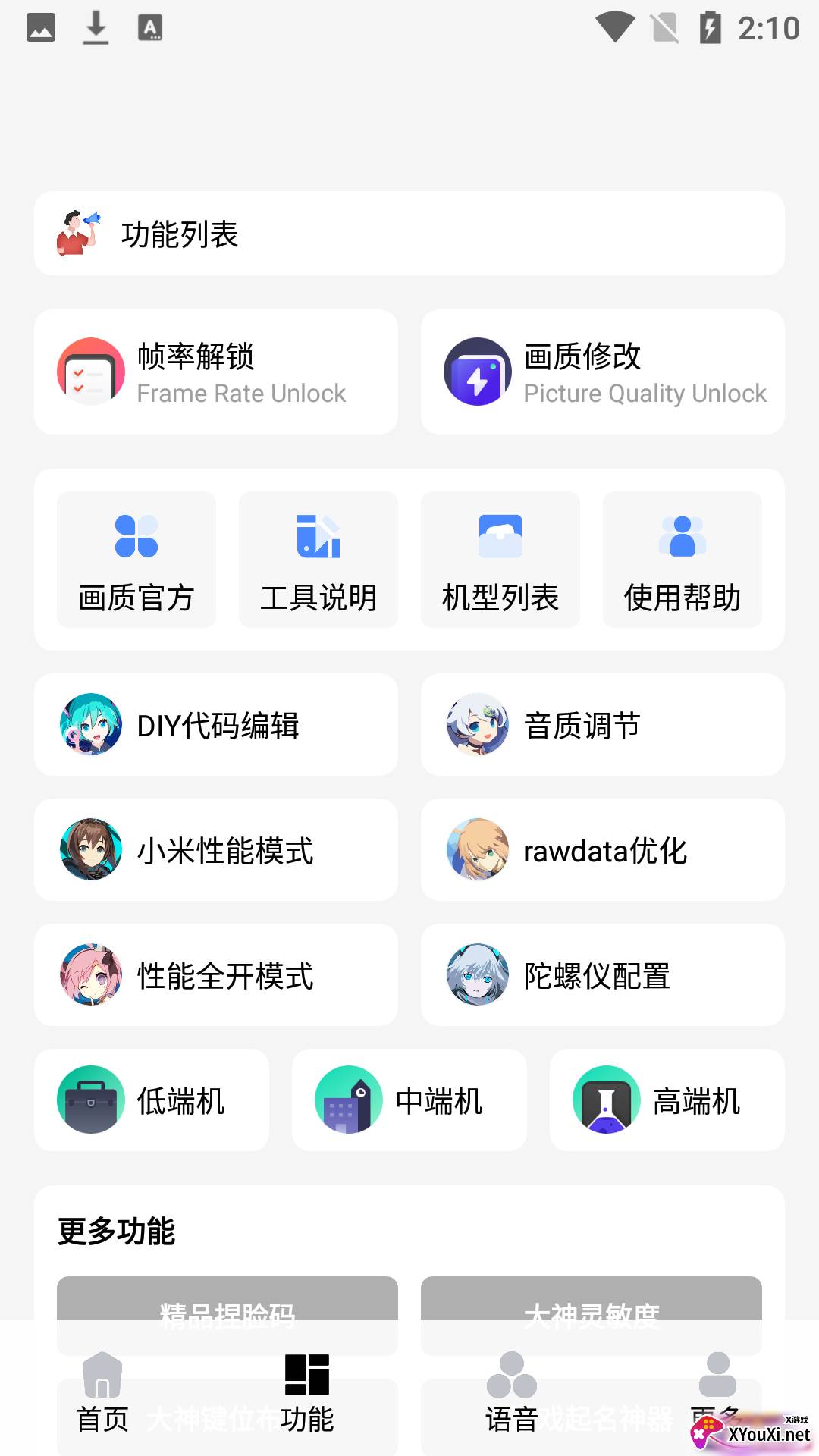
Task: Open Picture Quality Unlock settings
Action: [x=603, y=371]
